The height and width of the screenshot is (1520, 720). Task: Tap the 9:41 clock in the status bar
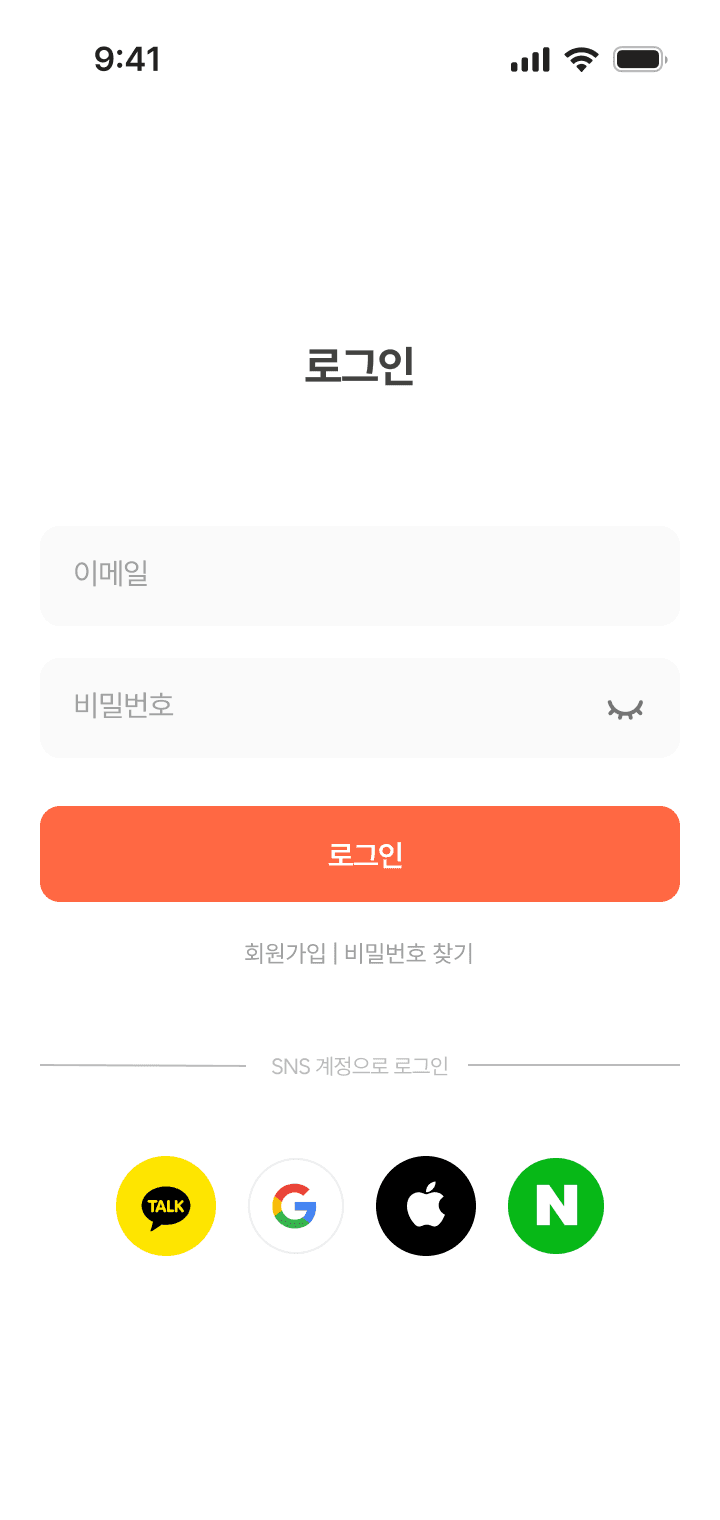click(127, 59)
